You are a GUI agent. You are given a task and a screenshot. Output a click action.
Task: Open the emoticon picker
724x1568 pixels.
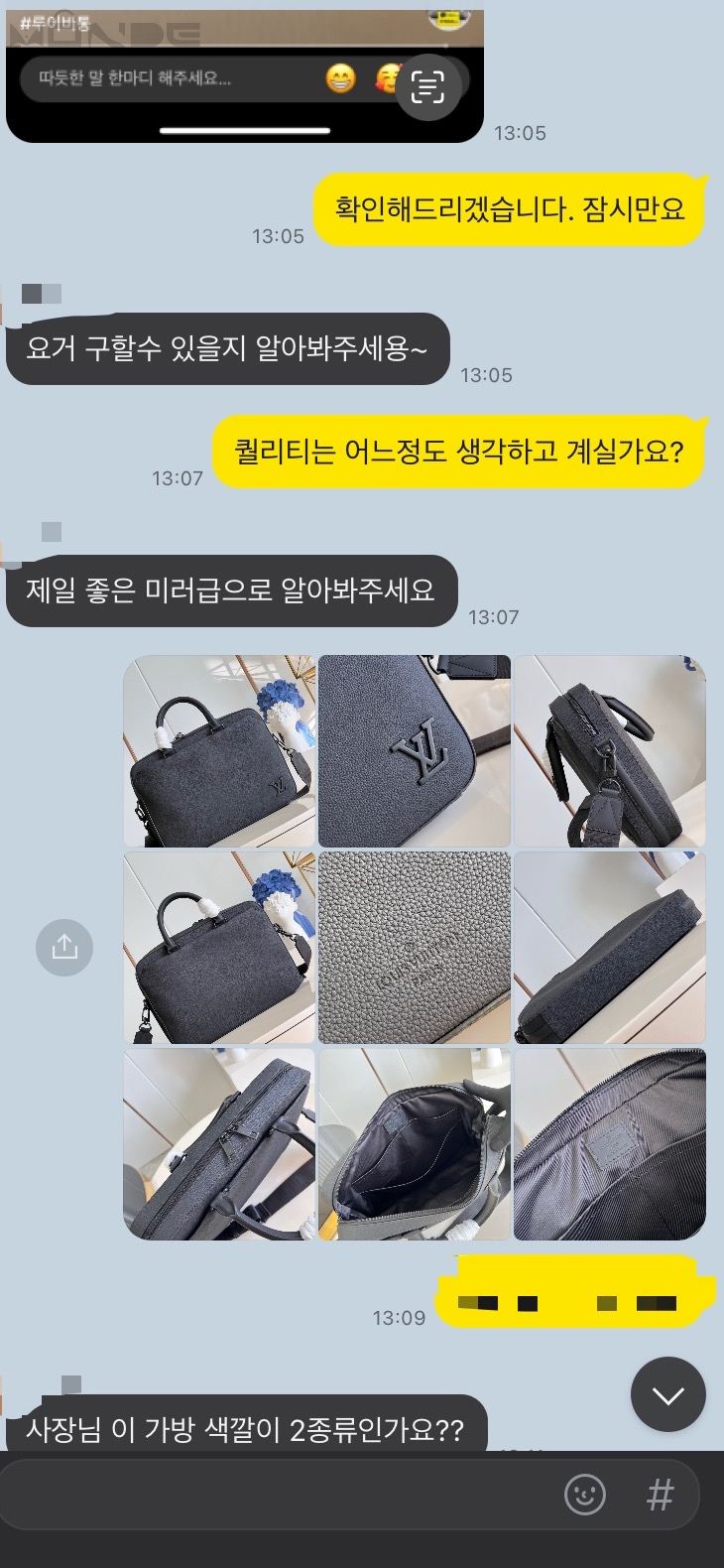(584, 1495)
